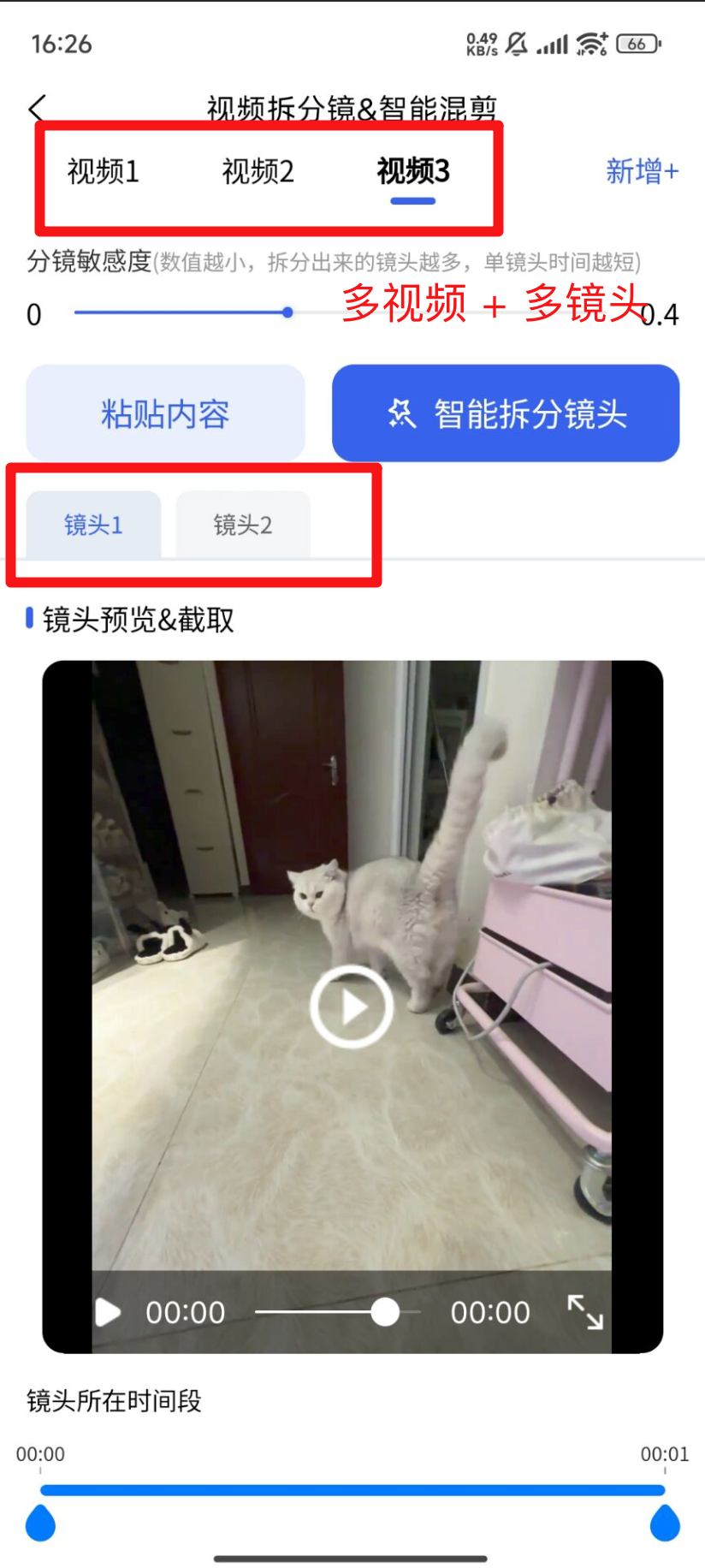Add a new video with 新增+
Screen dimensions: 705x1568
tap(642, 171)
